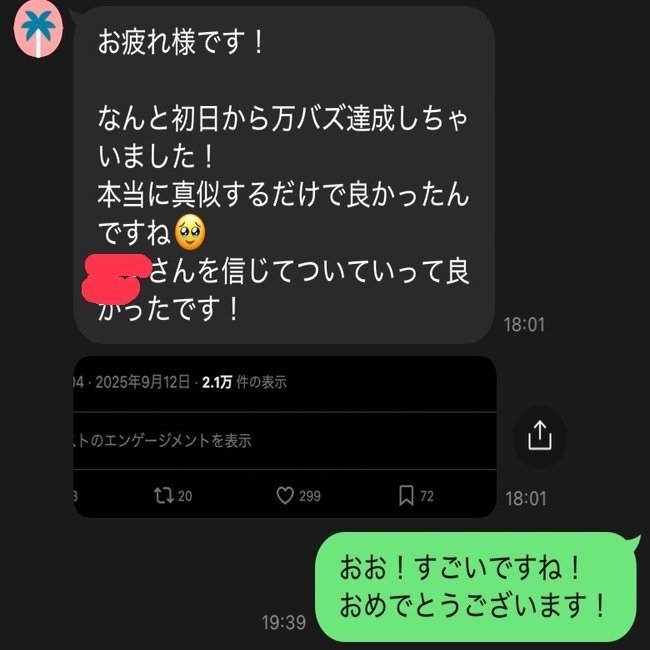Share the received image message

pyautogui.click(x=539, y=436)
